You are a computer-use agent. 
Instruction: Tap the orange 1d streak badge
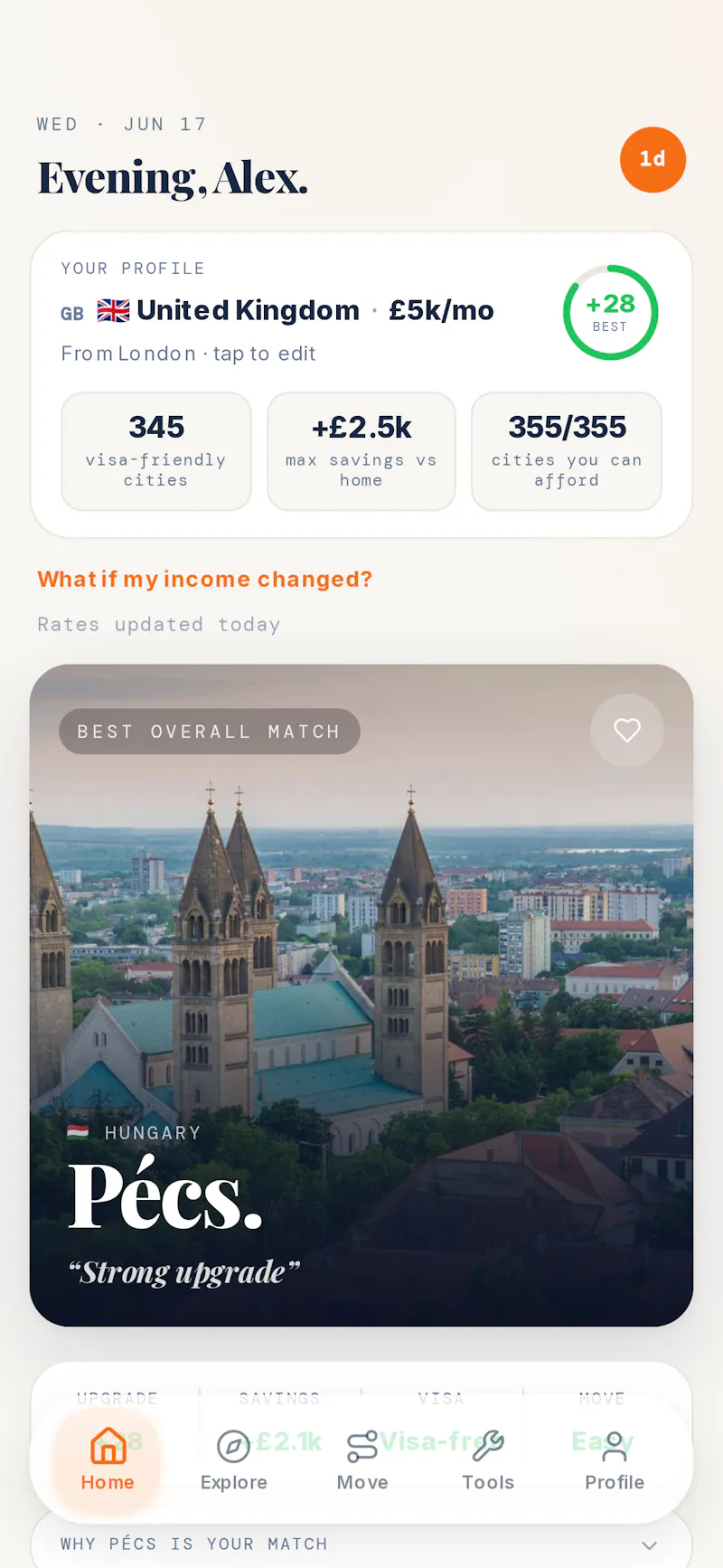coord(653,160)
